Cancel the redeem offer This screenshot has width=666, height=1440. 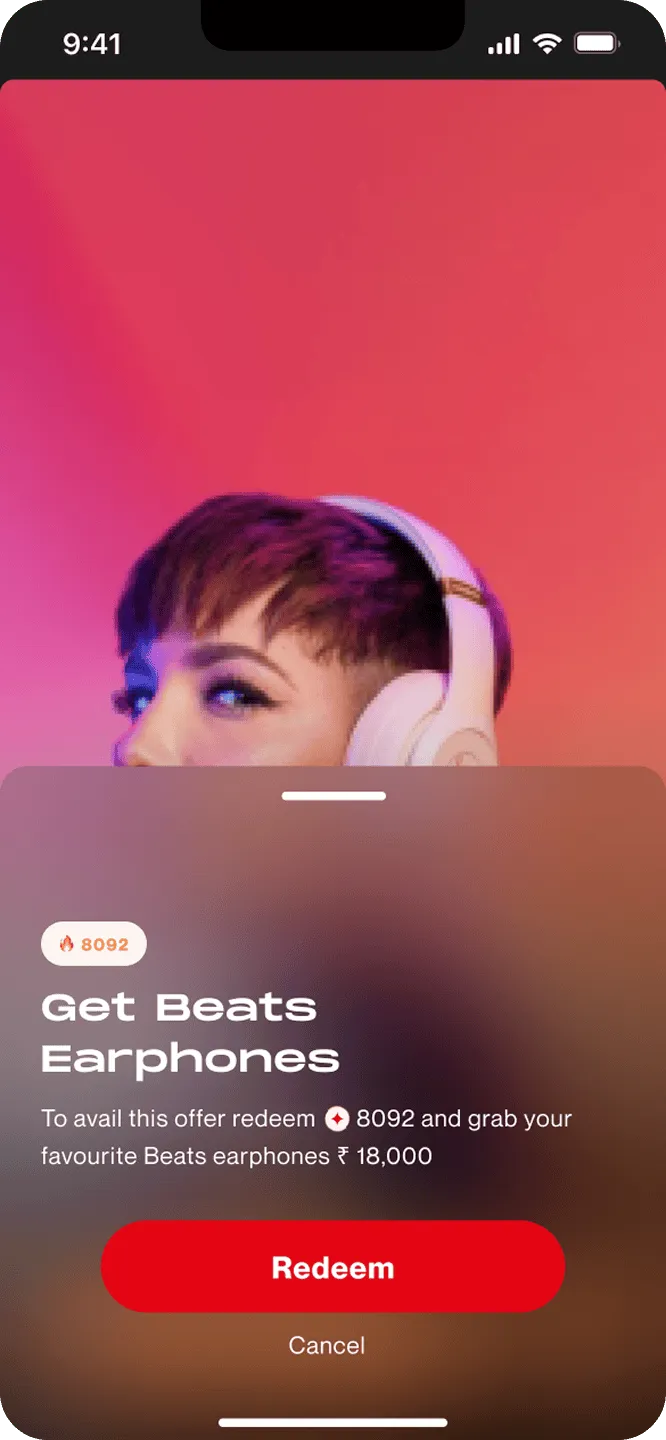pyautogui.click(x=327, y=1345)
